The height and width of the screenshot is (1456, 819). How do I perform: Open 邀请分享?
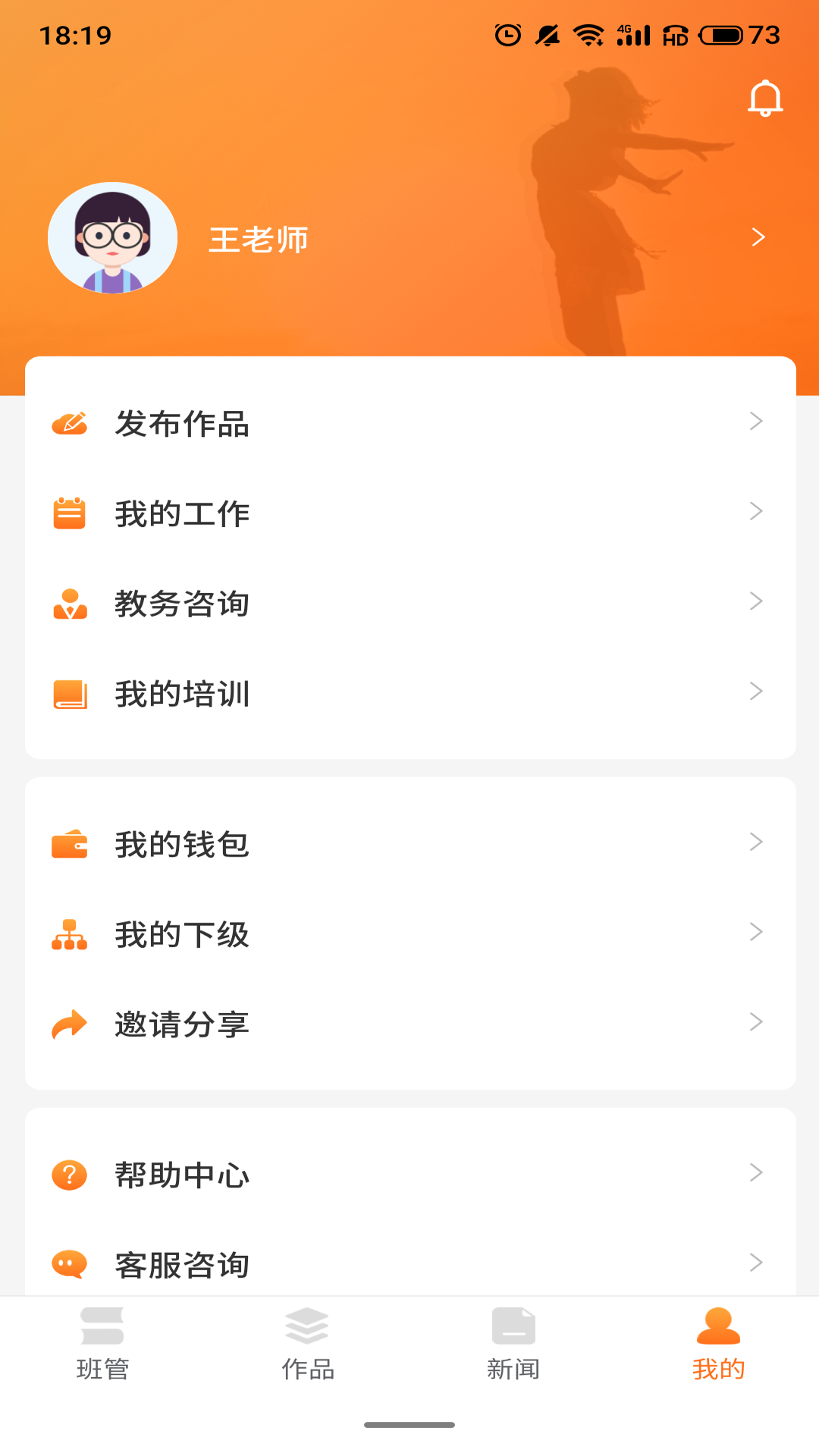(x=409, y=1025)
